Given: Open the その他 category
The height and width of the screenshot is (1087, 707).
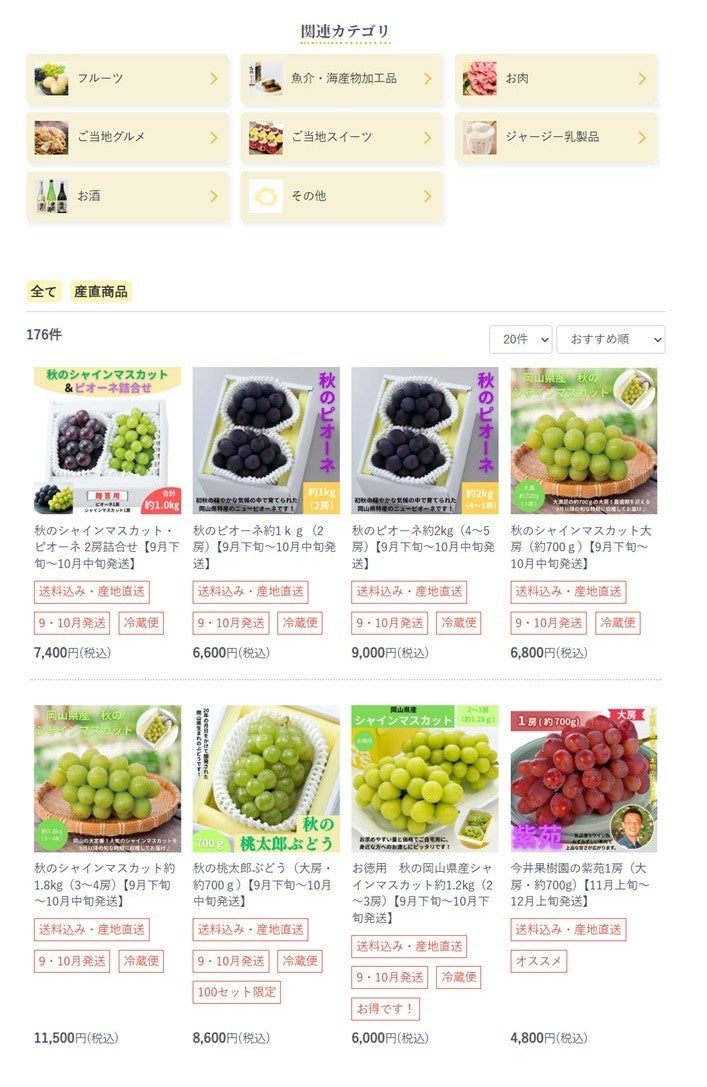Looking at the screenshot, I should 341,196.
